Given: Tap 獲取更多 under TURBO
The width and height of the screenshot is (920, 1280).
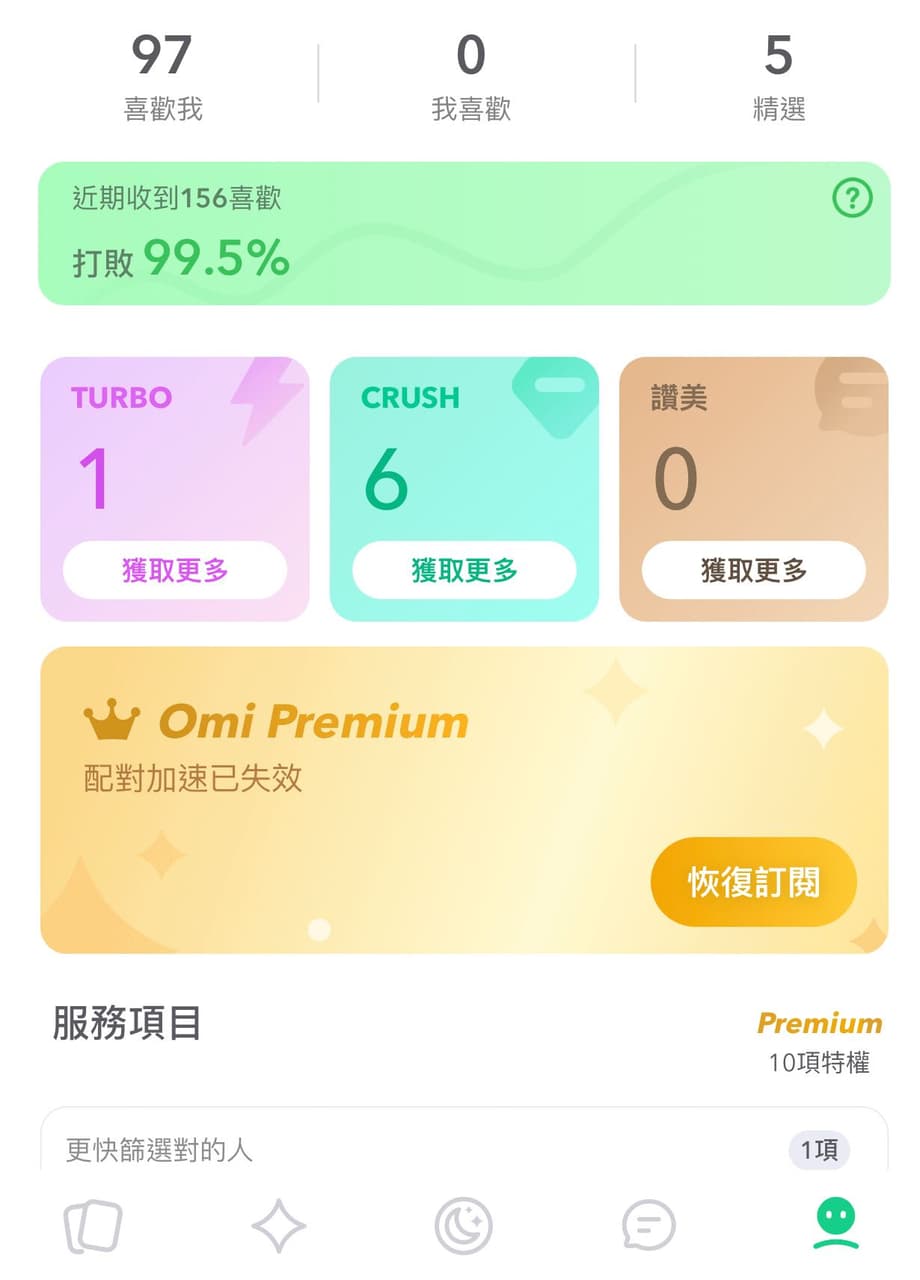Looking at the screenshot, I should click(176, 571).
